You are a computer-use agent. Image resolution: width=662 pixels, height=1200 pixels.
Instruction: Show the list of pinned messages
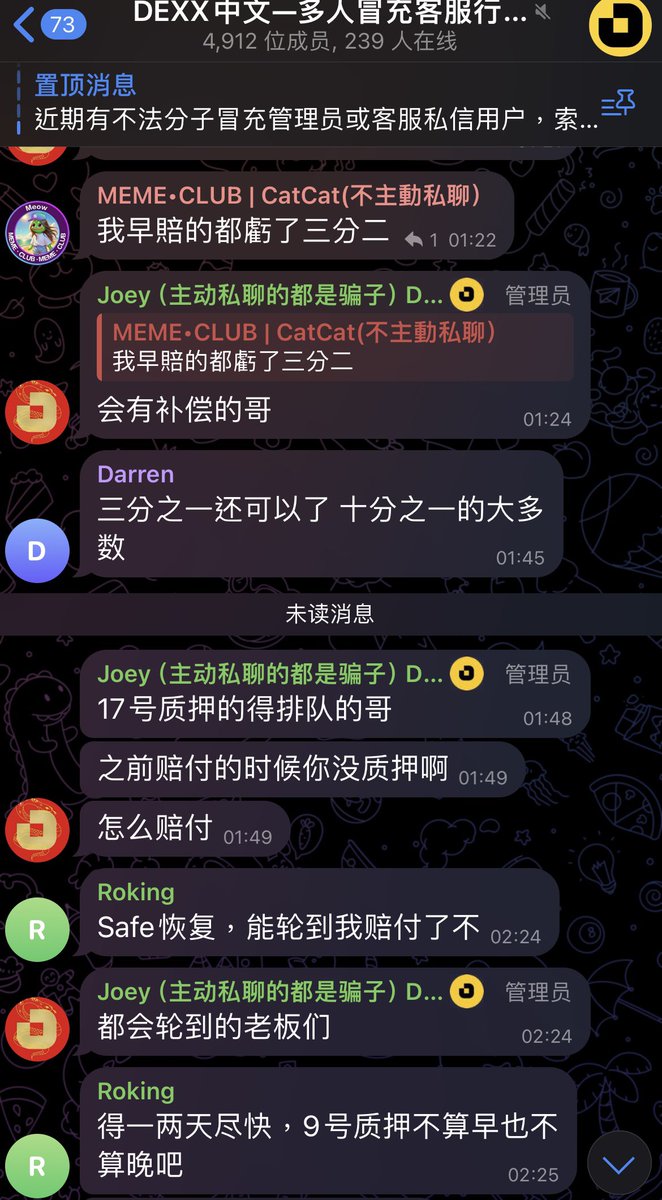click(x=618, y=103)
